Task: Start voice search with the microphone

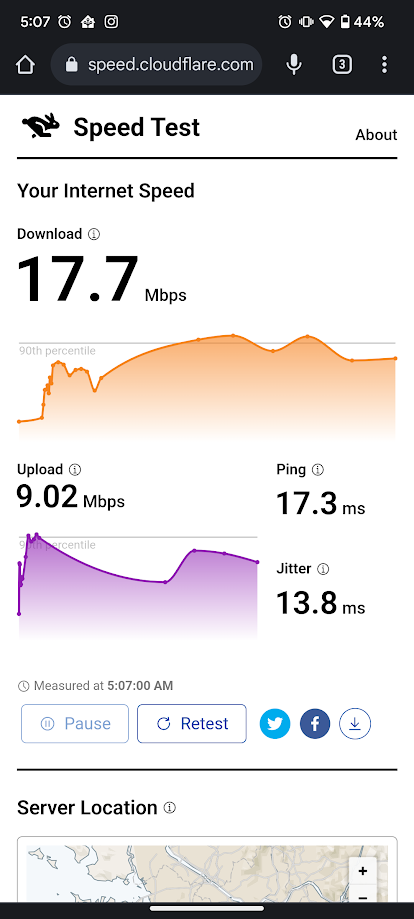Action: [294, 64]
